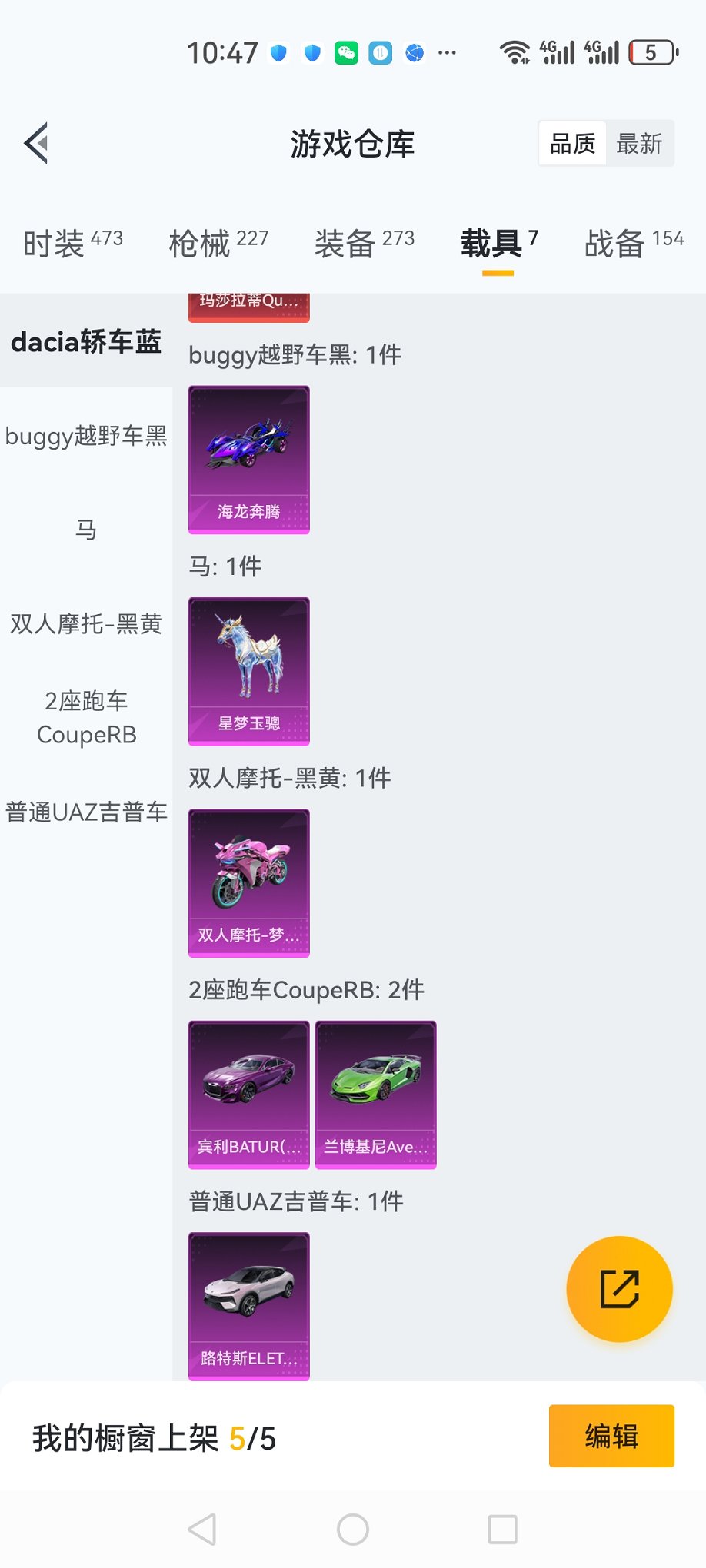Sort items by 最新

[x=641, y=143]
